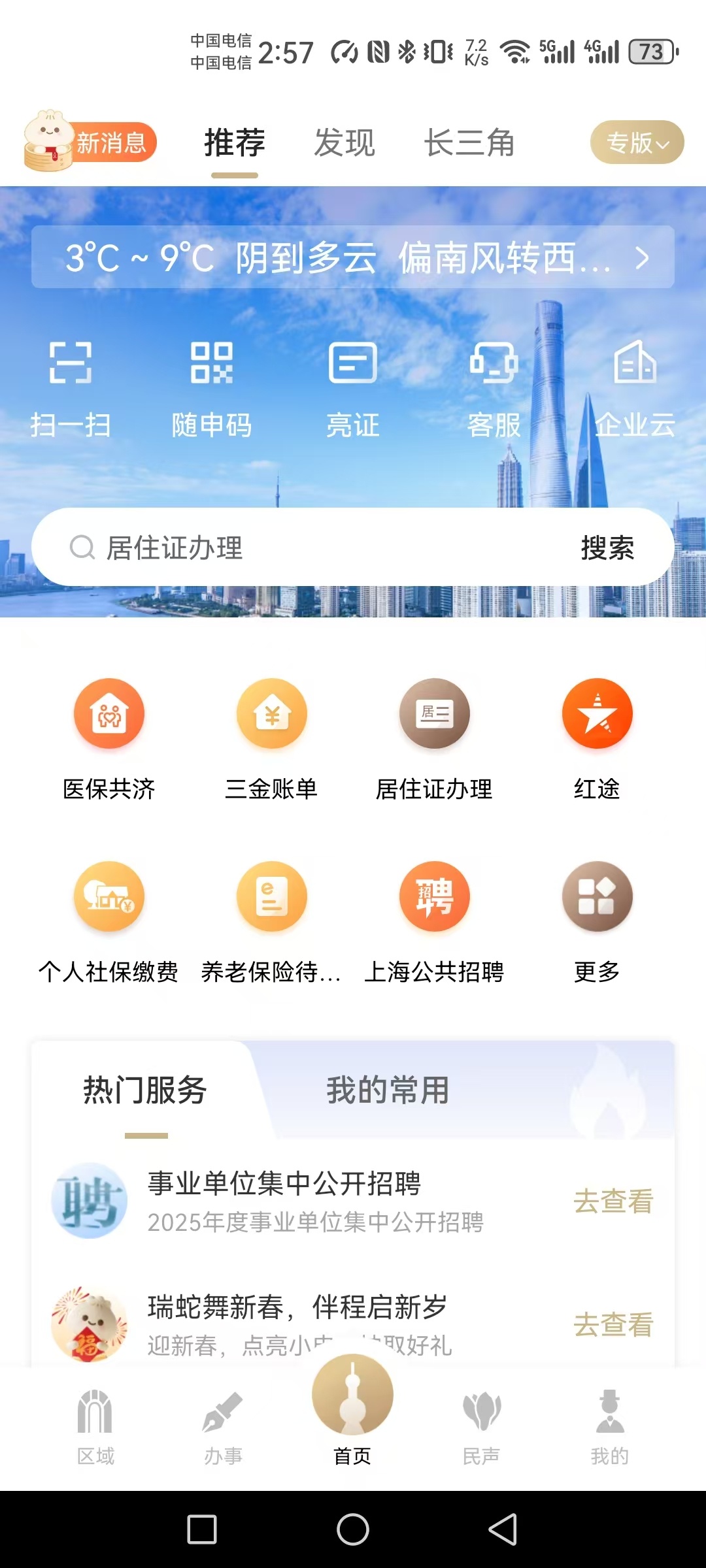Image resolution: width=706 pixels, height=1568 pixels.
Task: Tap 去查看 for 事业单位集中公开招聘
Action: pos(613,1201)
